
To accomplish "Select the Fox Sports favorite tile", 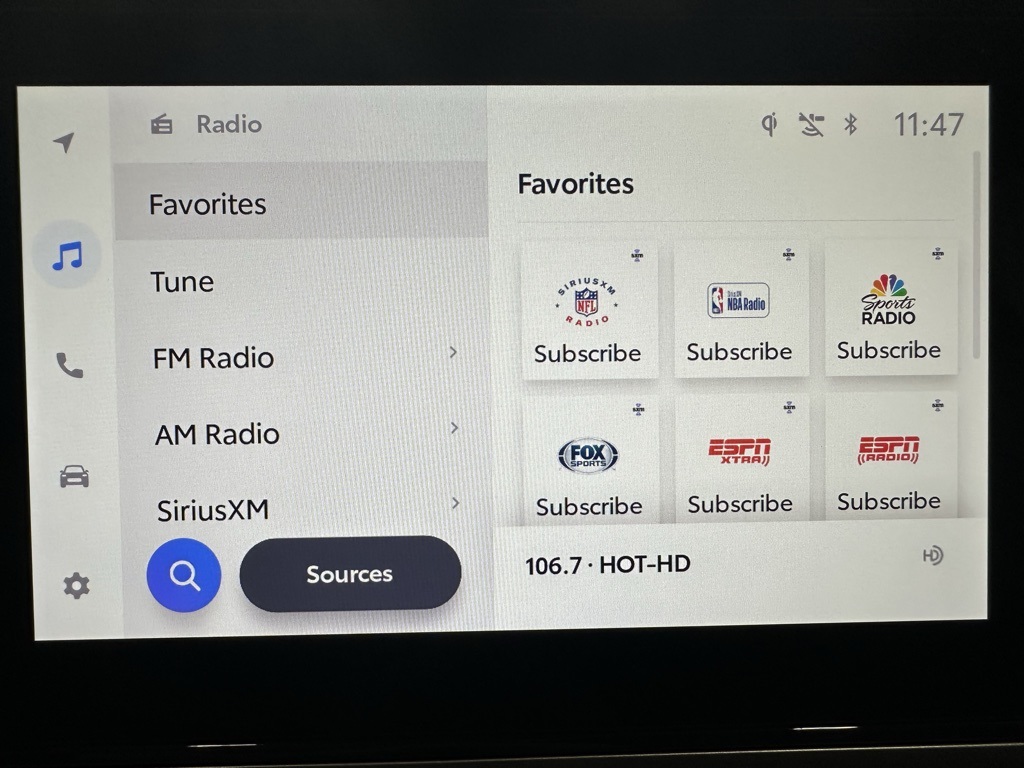I will point(588,463).
